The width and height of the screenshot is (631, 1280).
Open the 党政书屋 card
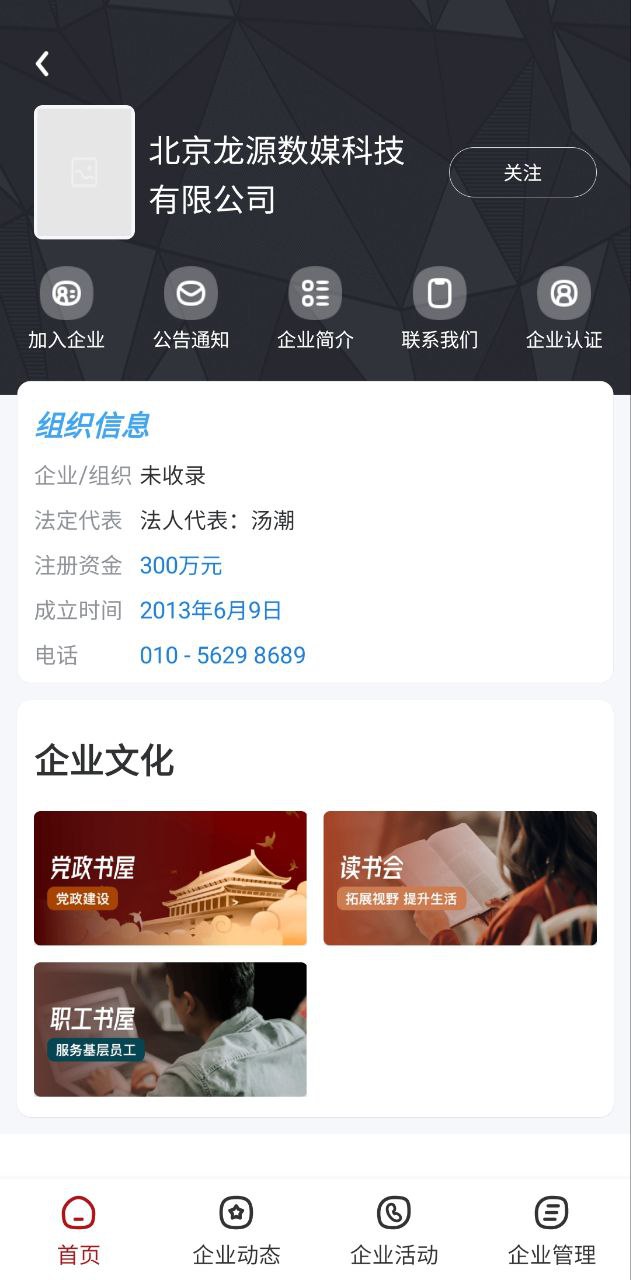pos(170,878)
